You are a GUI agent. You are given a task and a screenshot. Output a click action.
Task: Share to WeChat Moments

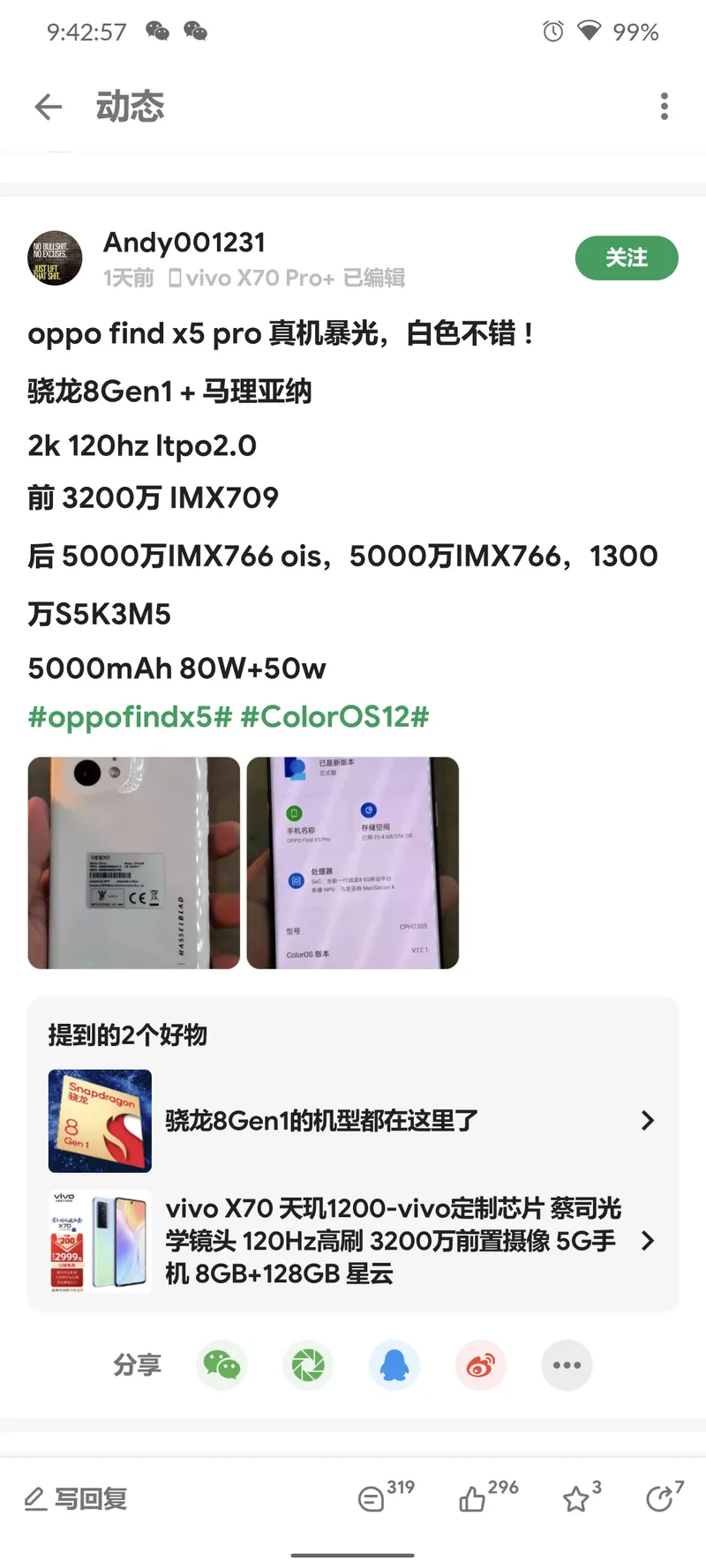[308, 1365]
